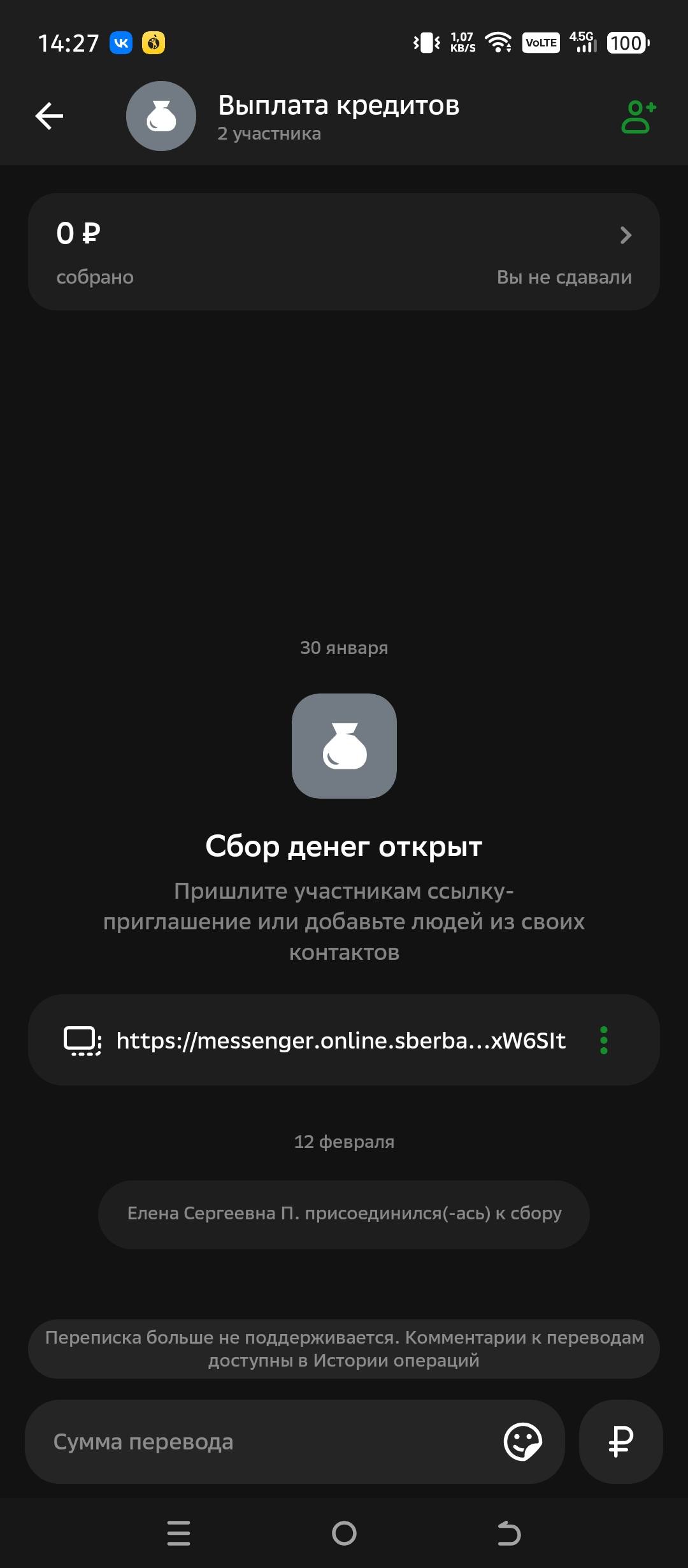Tap chat title 'Выплата кредитов'
The width and height of the screenshot is (688, 1568).
click(x=339, y=105)
